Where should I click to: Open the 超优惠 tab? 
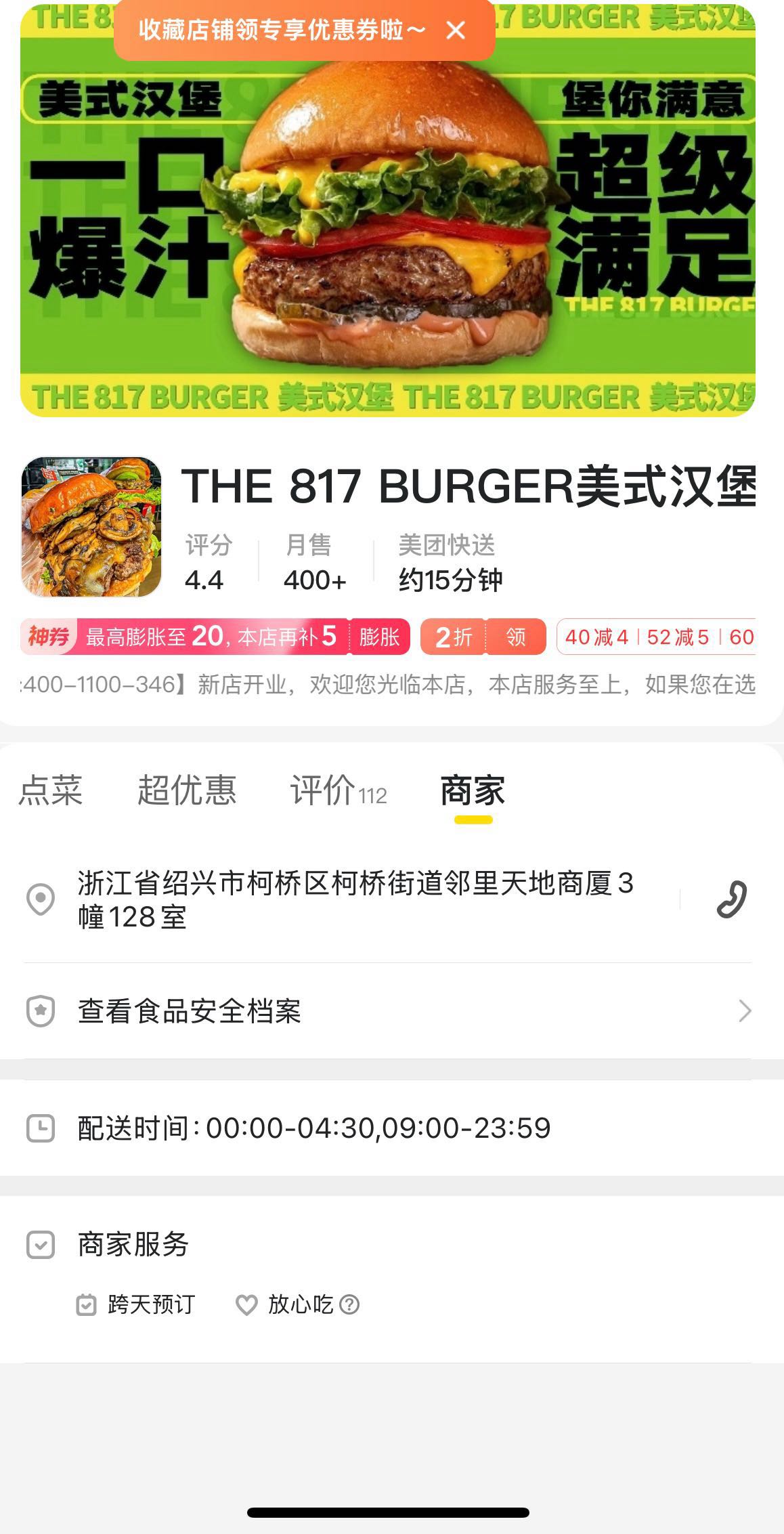[187, 790]
